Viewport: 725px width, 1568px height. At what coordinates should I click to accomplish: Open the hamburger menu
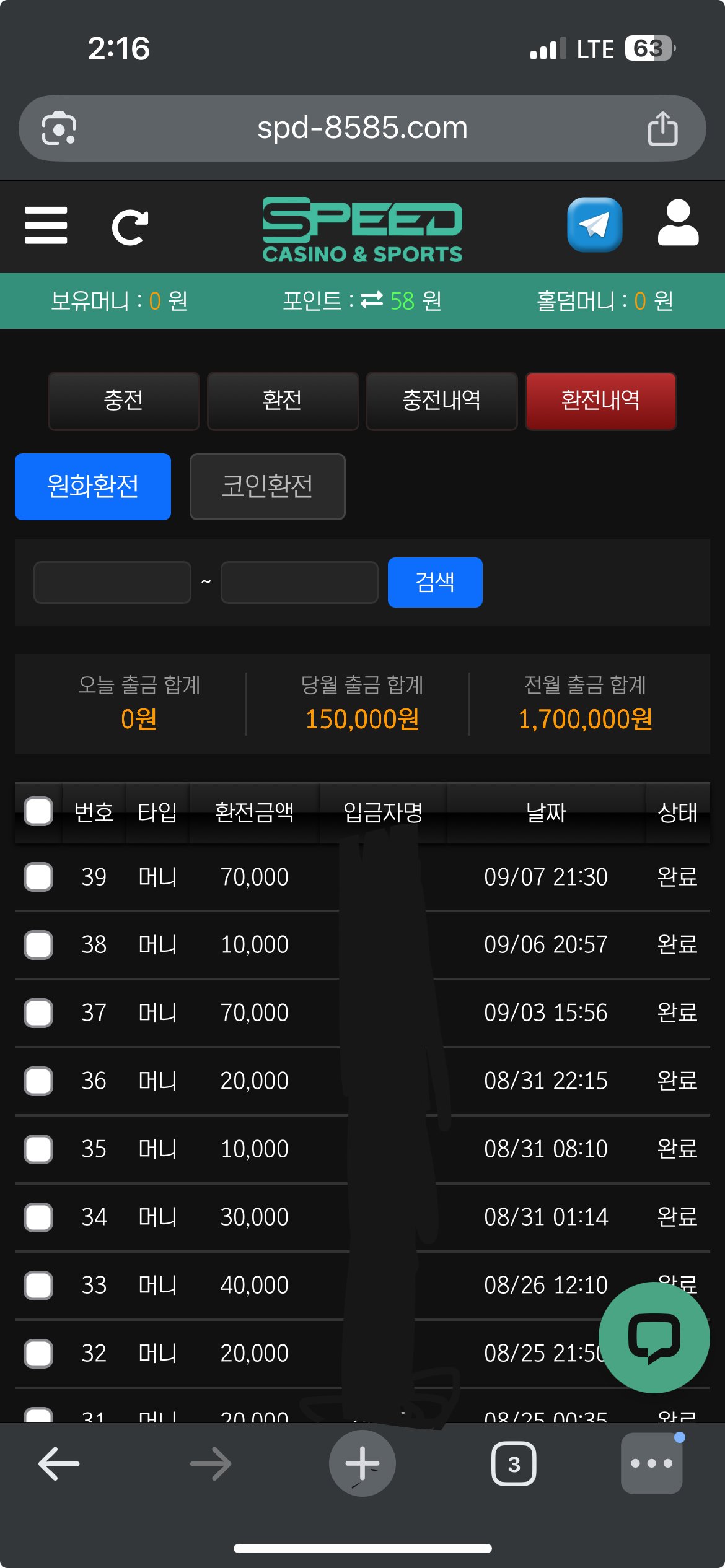click(46, 225)
